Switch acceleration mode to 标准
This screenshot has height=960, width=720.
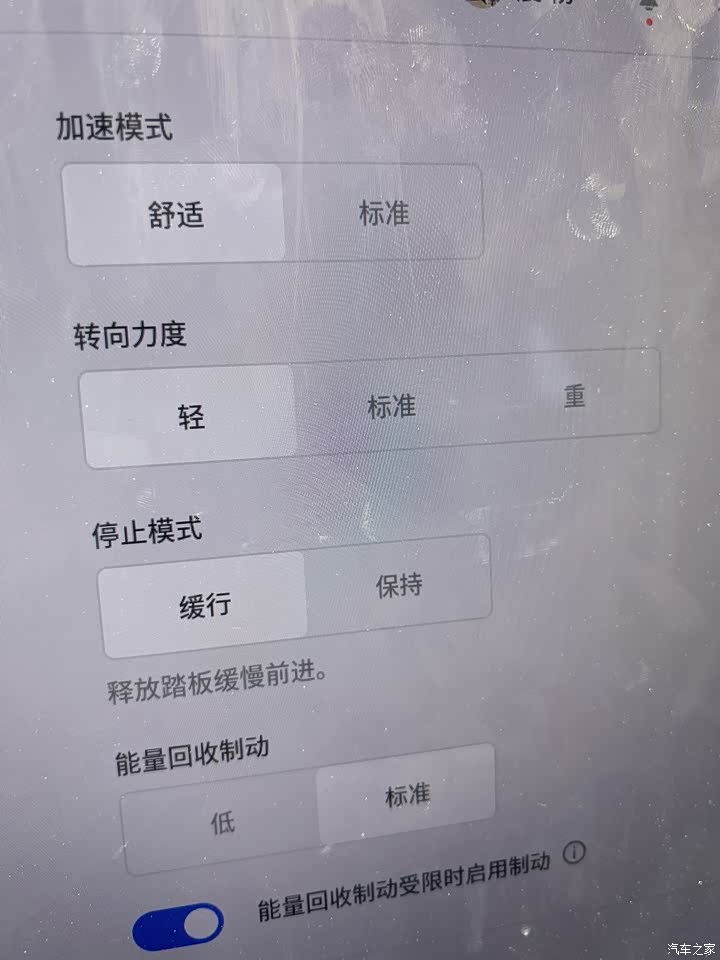384,213
